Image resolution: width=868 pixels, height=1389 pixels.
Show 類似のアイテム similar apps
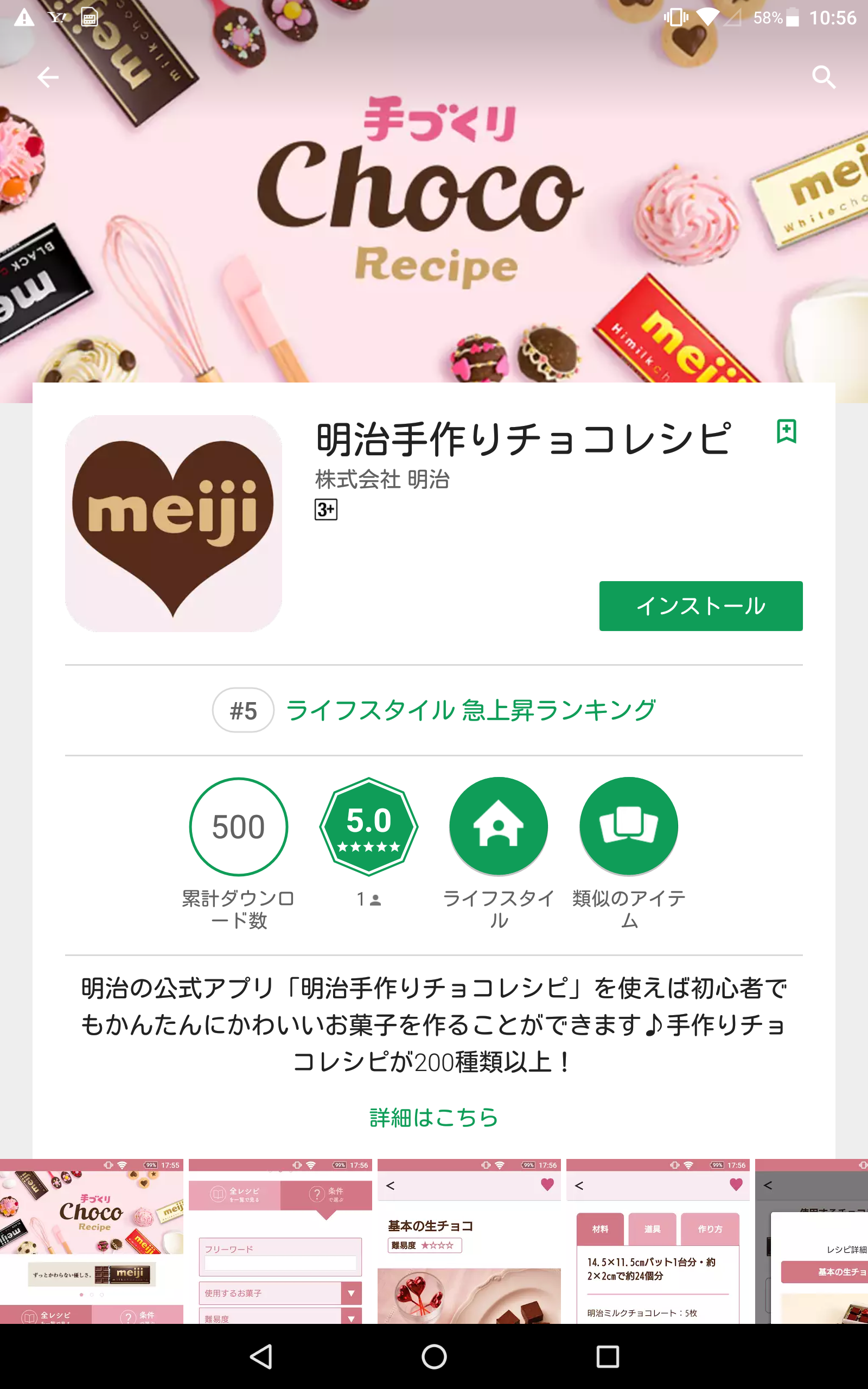[629, 826]
